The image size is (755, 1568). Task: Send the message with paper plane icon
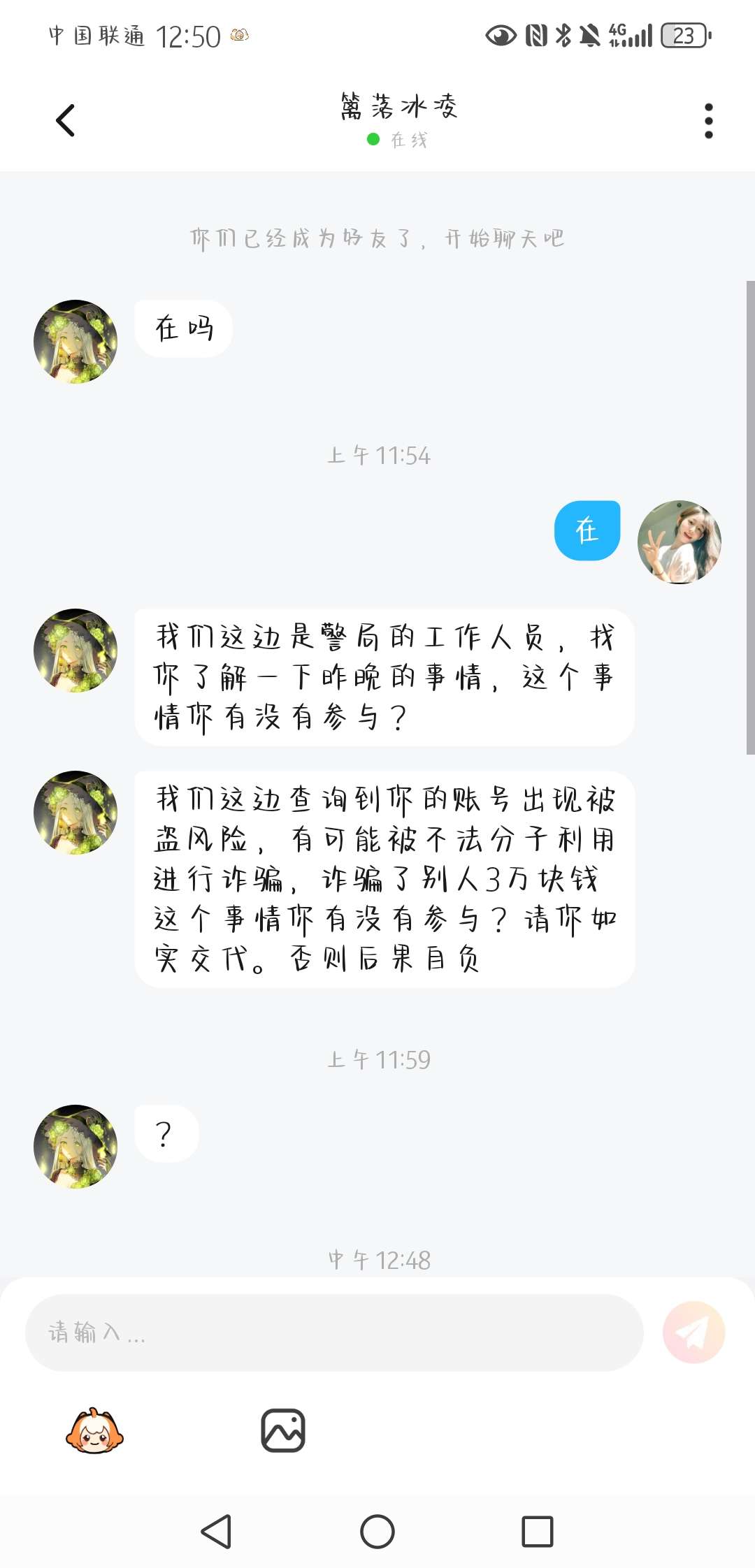(693, 1333)
